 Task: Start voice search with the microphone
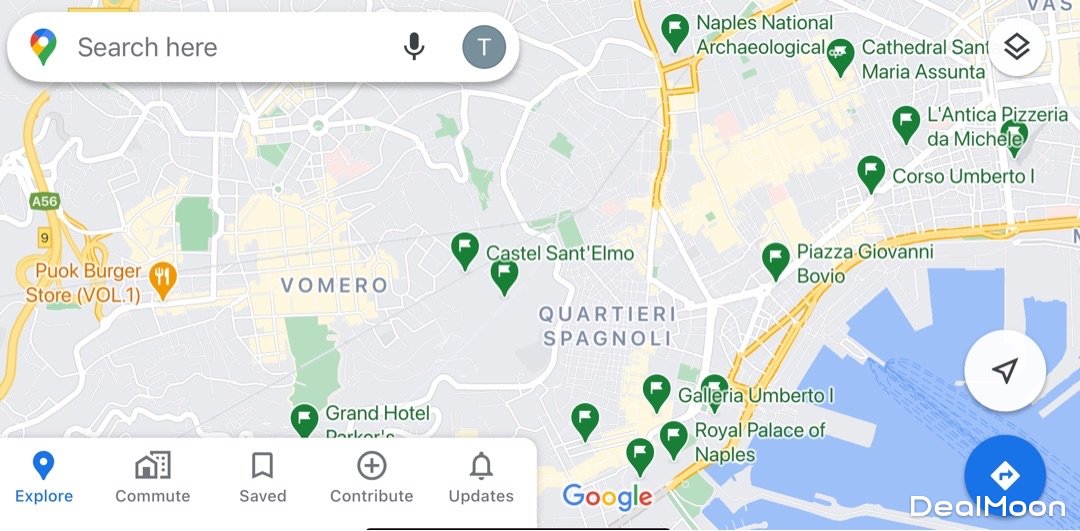click(x=414, y=47)
